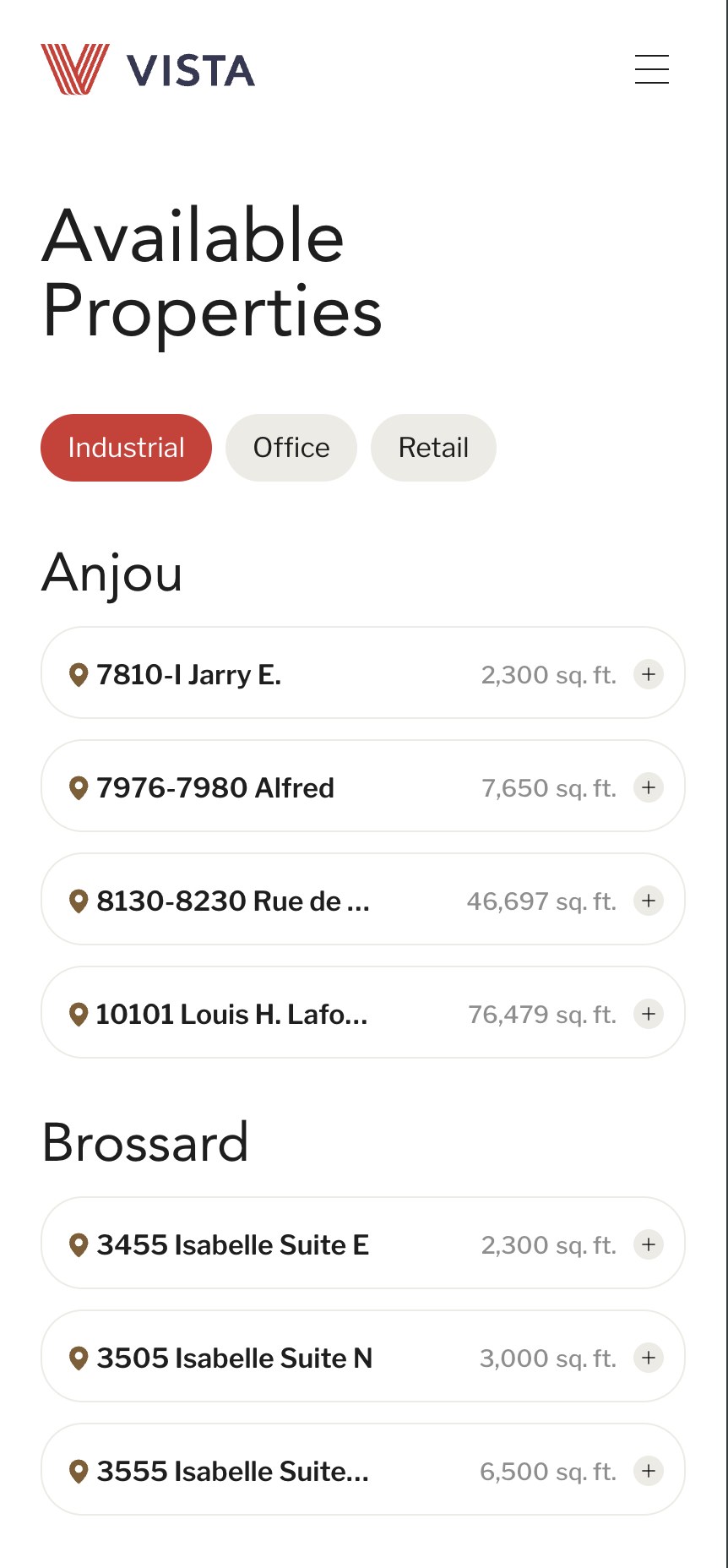Open the 8130-8230 Rue de listing
The height and width of the screenshot is (1568, 728).
click(233, 901)
